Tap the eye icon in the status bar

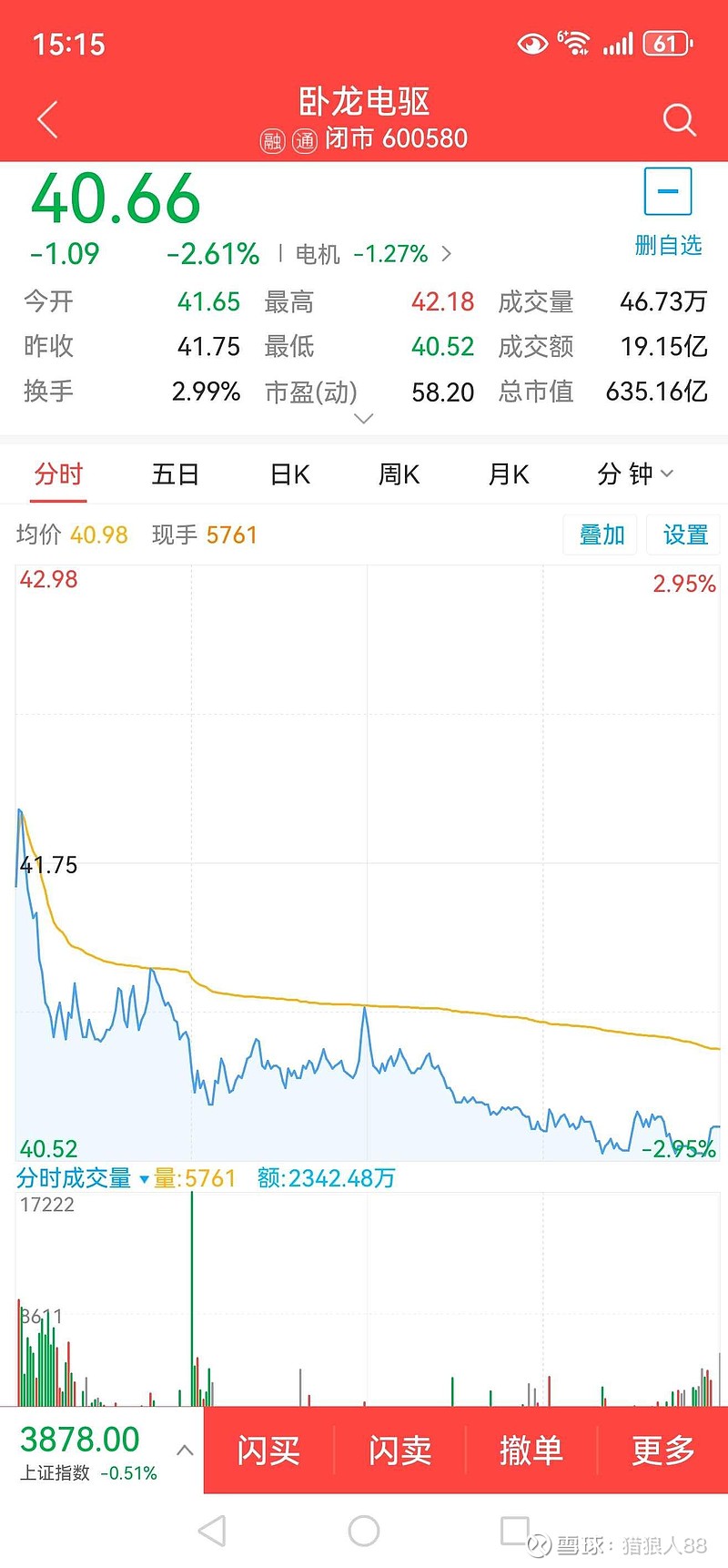(x=533, y=43)
